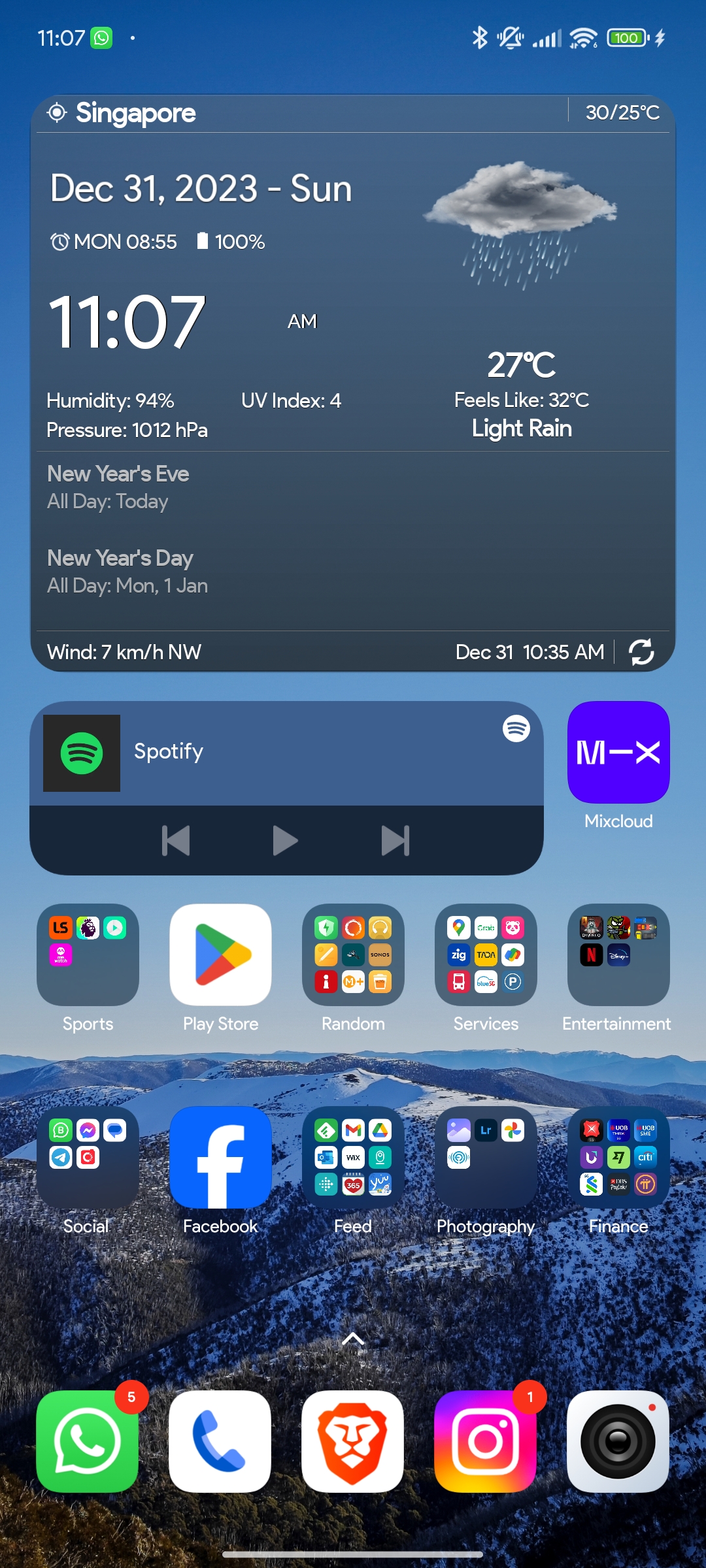
Task: Skip to next track in Spotify widget
Action: pyautogui.click(x=395, y=840)
